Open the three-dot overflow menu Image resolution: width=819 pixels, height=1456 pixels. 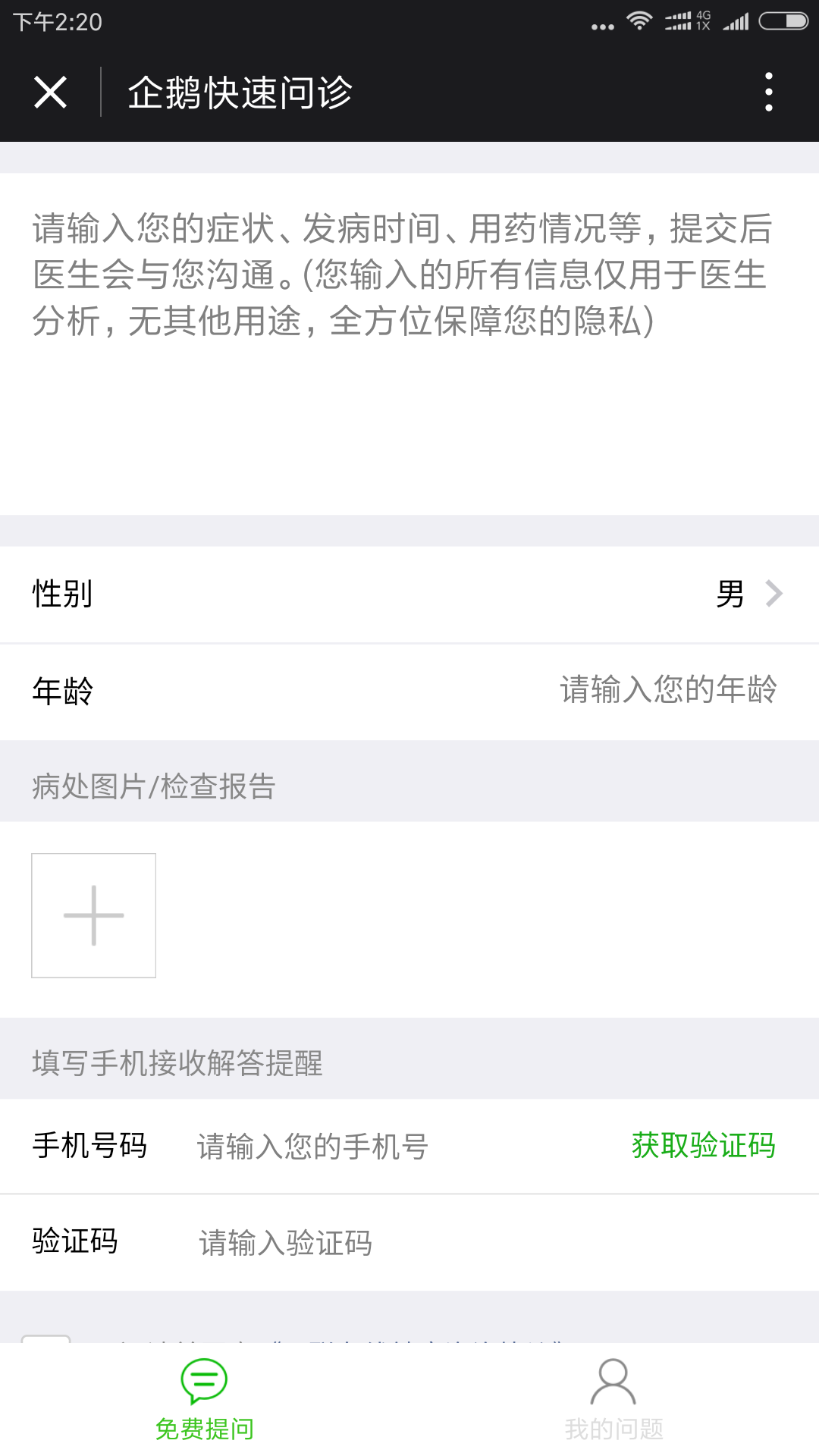point(768,93)
